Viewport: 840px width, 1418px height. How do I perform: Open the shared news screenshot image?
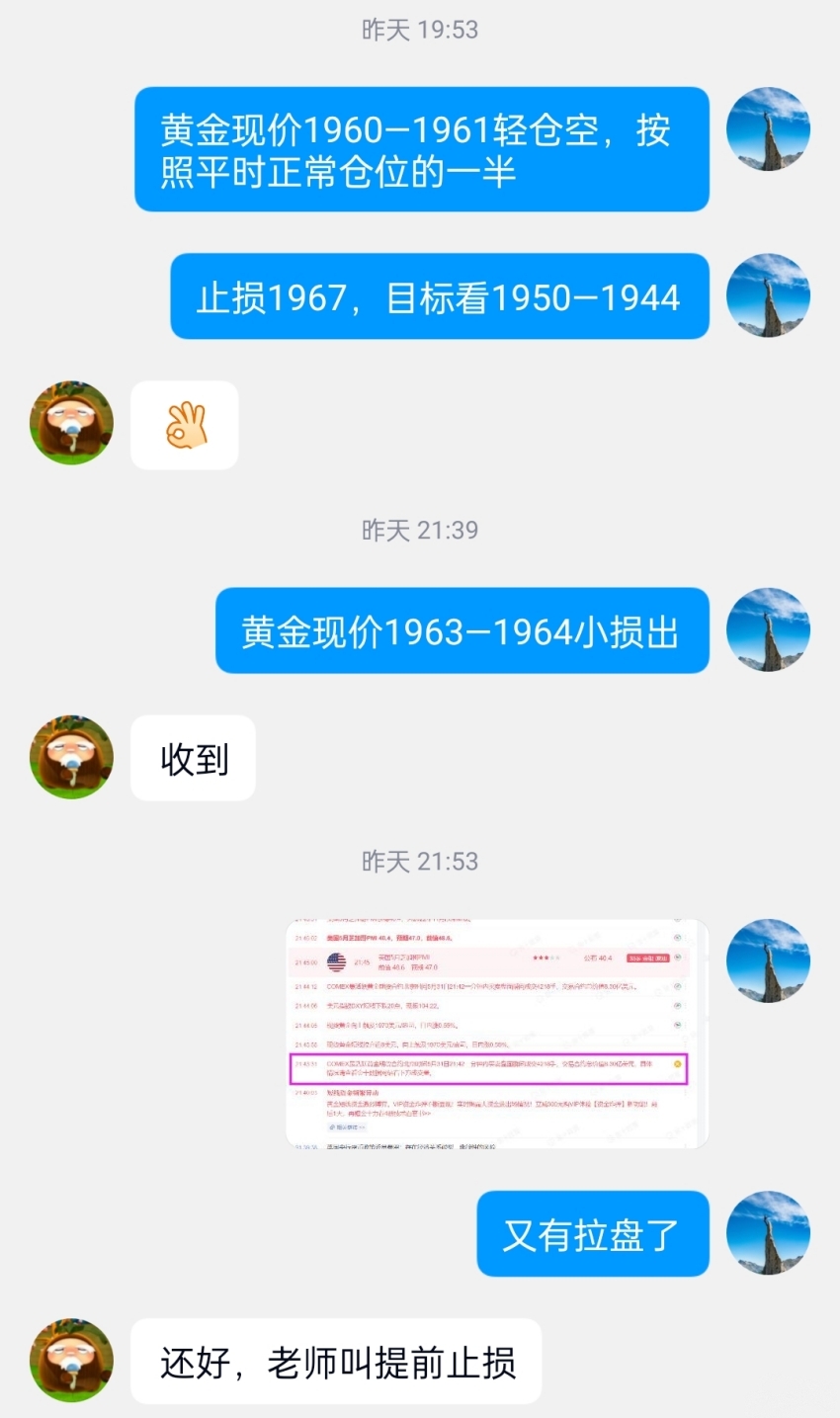point(497,1034)
